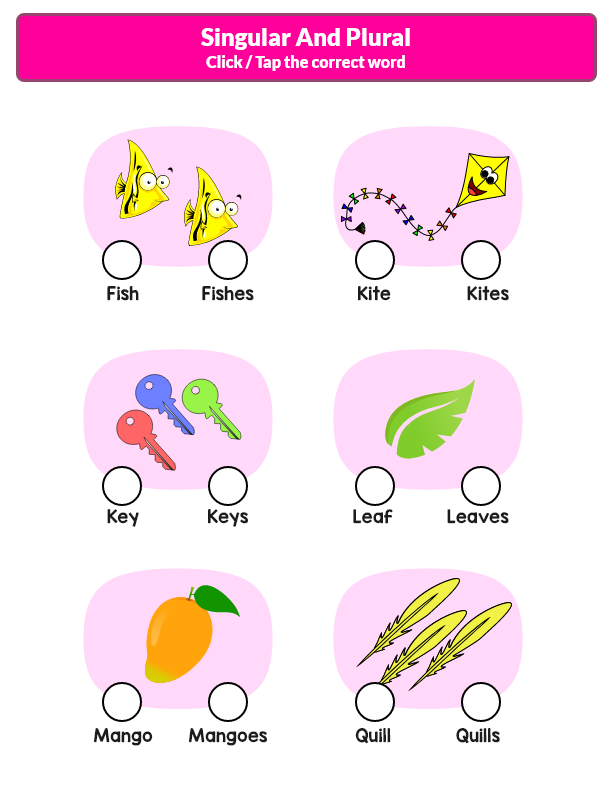Image resolution: width=612 pixels, height=792 pixels.
Task: Mark Key as the answer
Action: point(122,486)
